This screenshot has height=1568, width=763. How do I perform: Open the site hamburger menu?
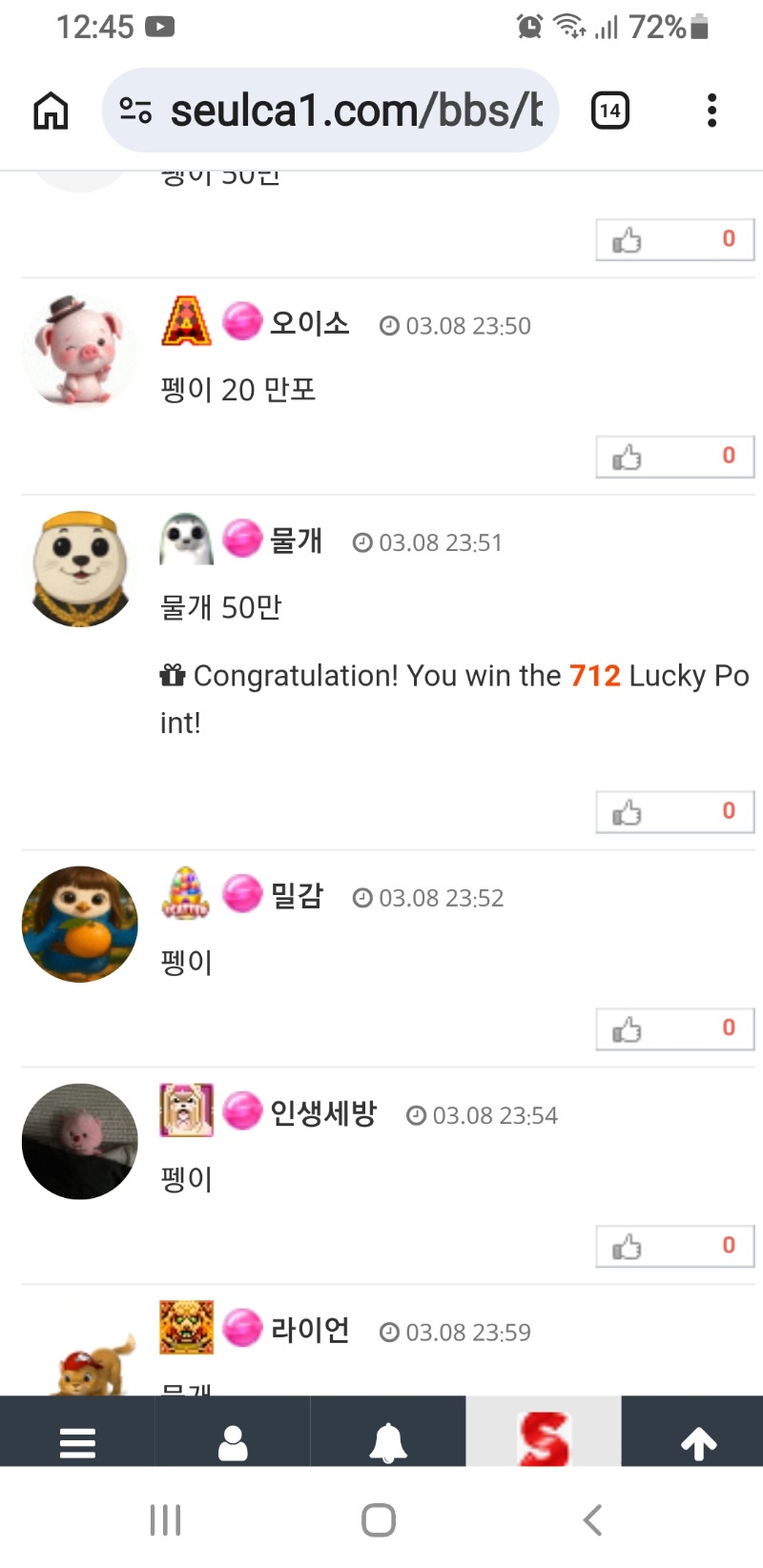(77, 1442)
